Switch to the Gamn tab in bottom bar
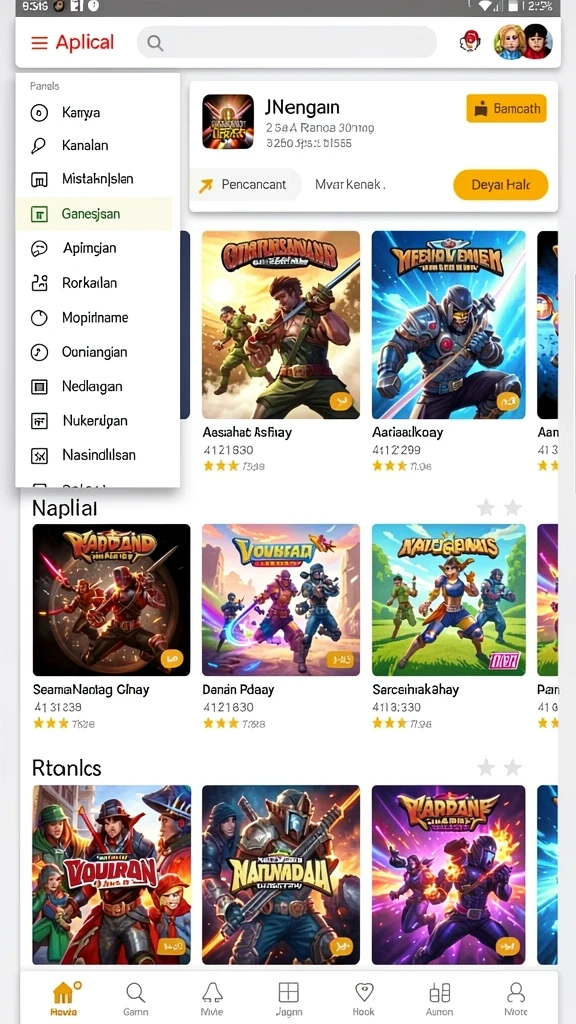Viewport: 576px width, 1024px height. coord(136,999)
